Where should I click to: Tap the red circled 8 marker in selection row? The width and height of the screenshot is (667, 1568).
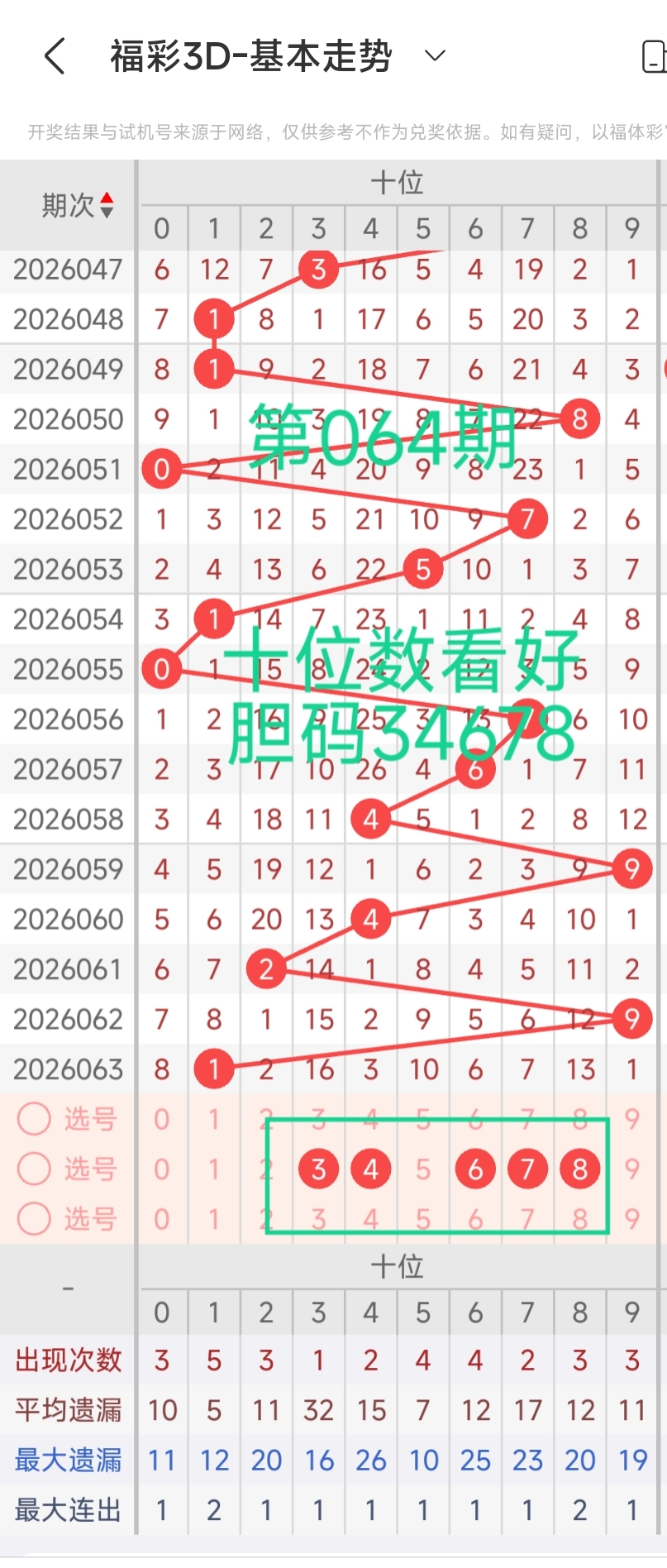[579, 1169]
